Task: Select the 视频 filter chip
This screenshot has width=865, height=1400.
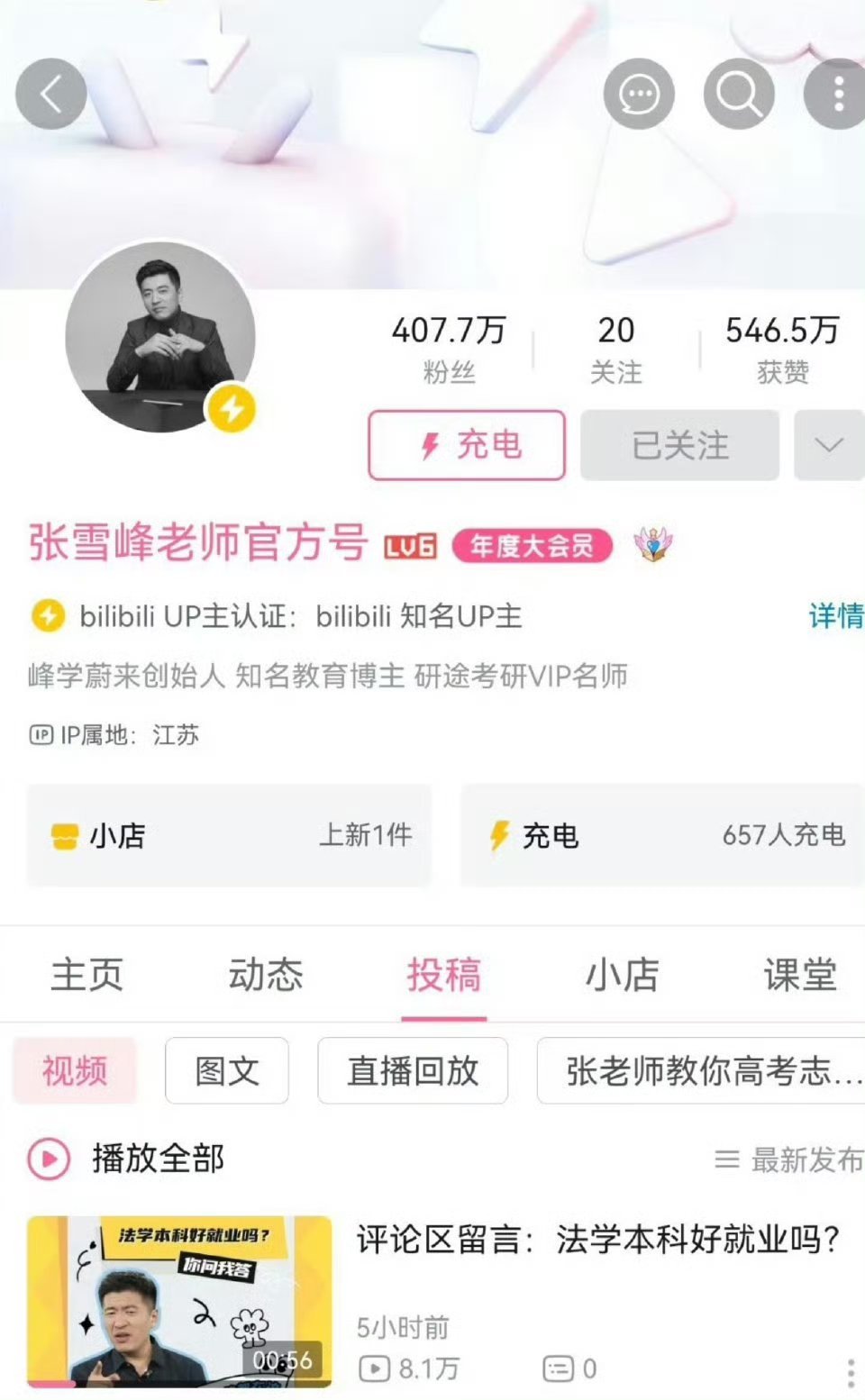Action: 74,1070
